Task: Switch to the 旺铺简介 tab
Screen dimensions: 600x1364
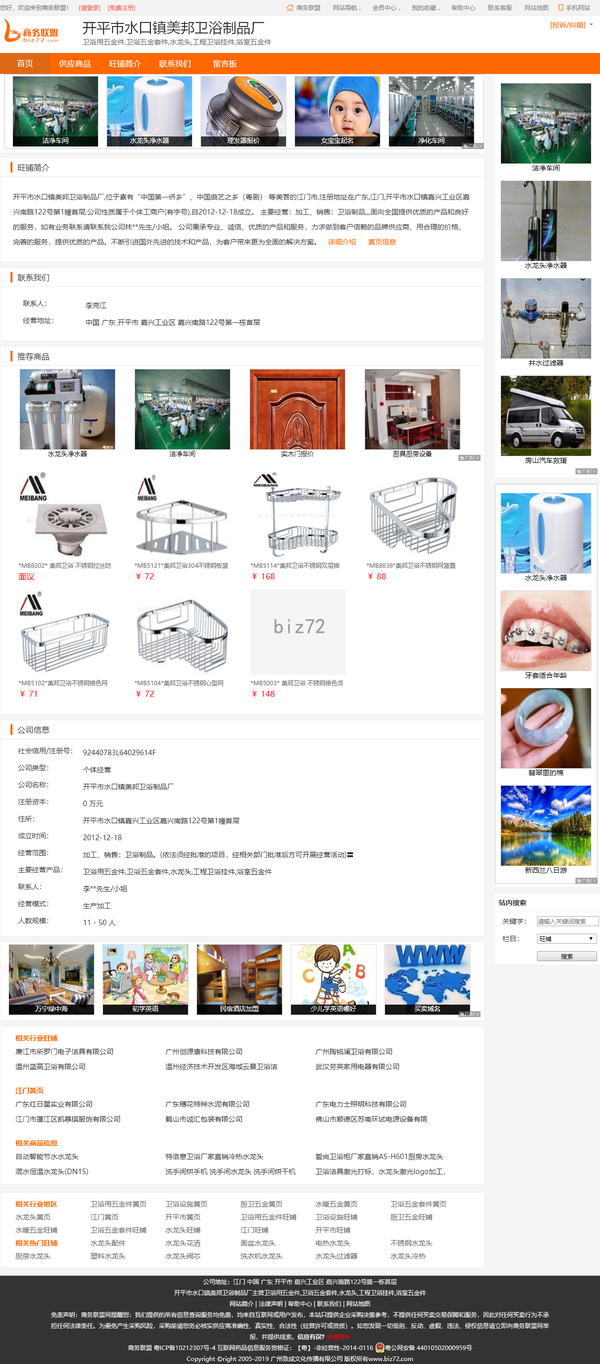Action: [x=124, y=63]
